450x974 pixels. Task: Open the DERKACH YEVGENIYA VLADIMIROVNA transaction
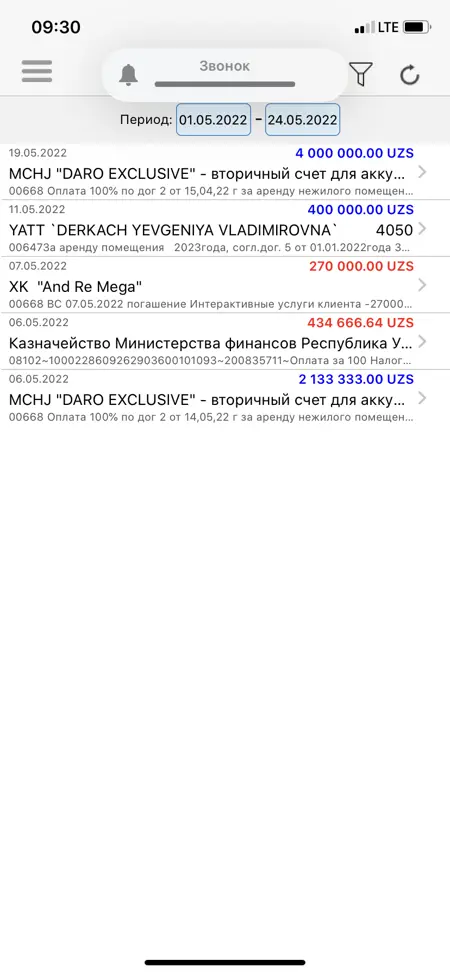point(225,228)
